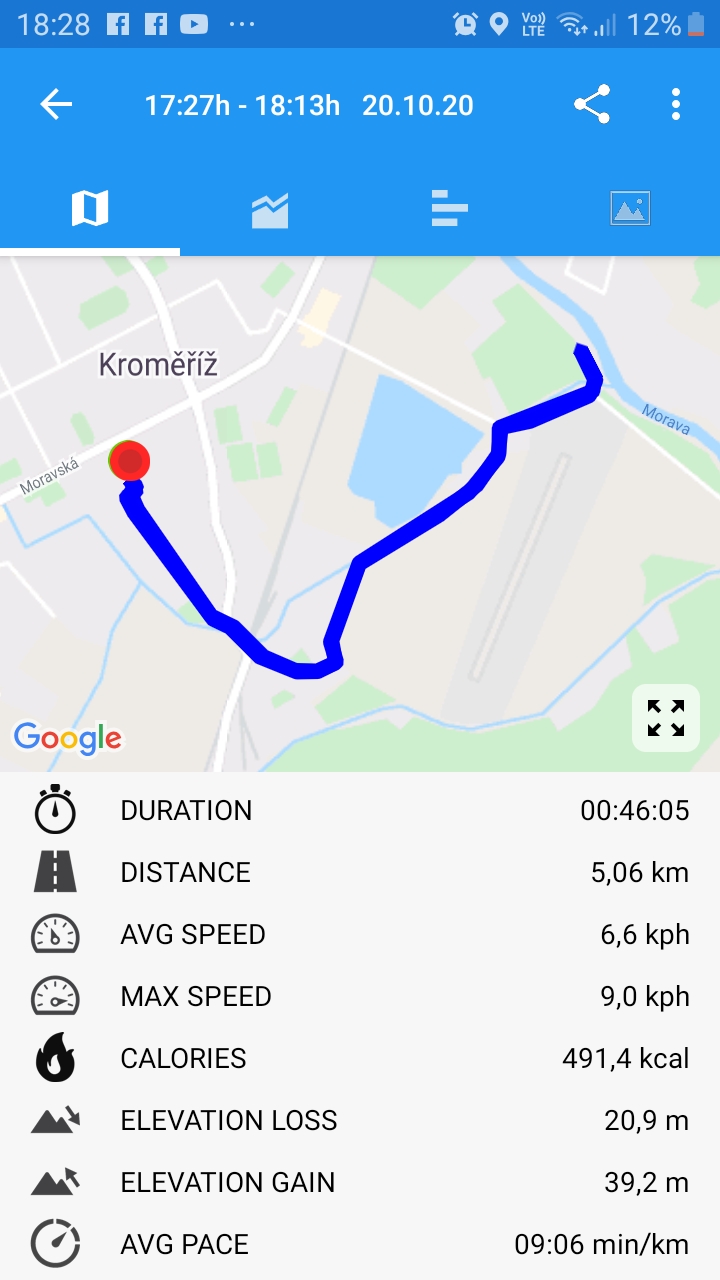Open the three-dot overflow menu
Viewport: 720px width, 1280px height.
tap(676, 105)
